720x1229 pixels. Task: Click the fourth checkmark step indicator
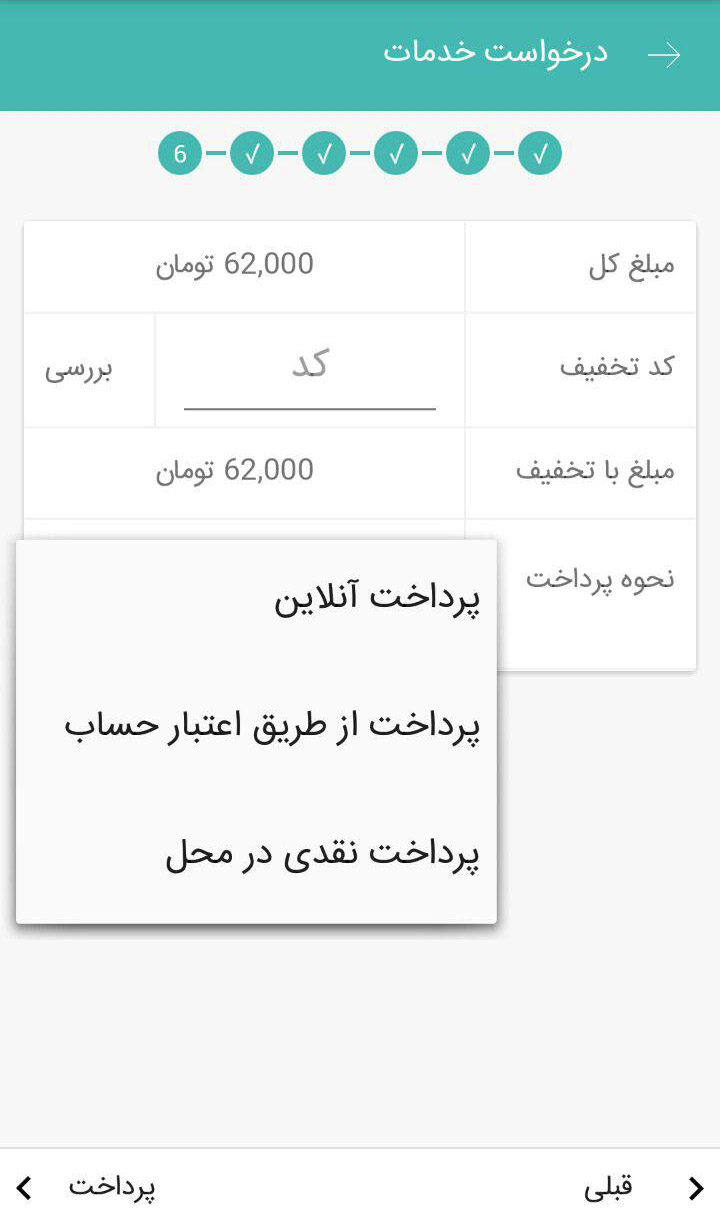pyautogui.click(x=324, y=153)
